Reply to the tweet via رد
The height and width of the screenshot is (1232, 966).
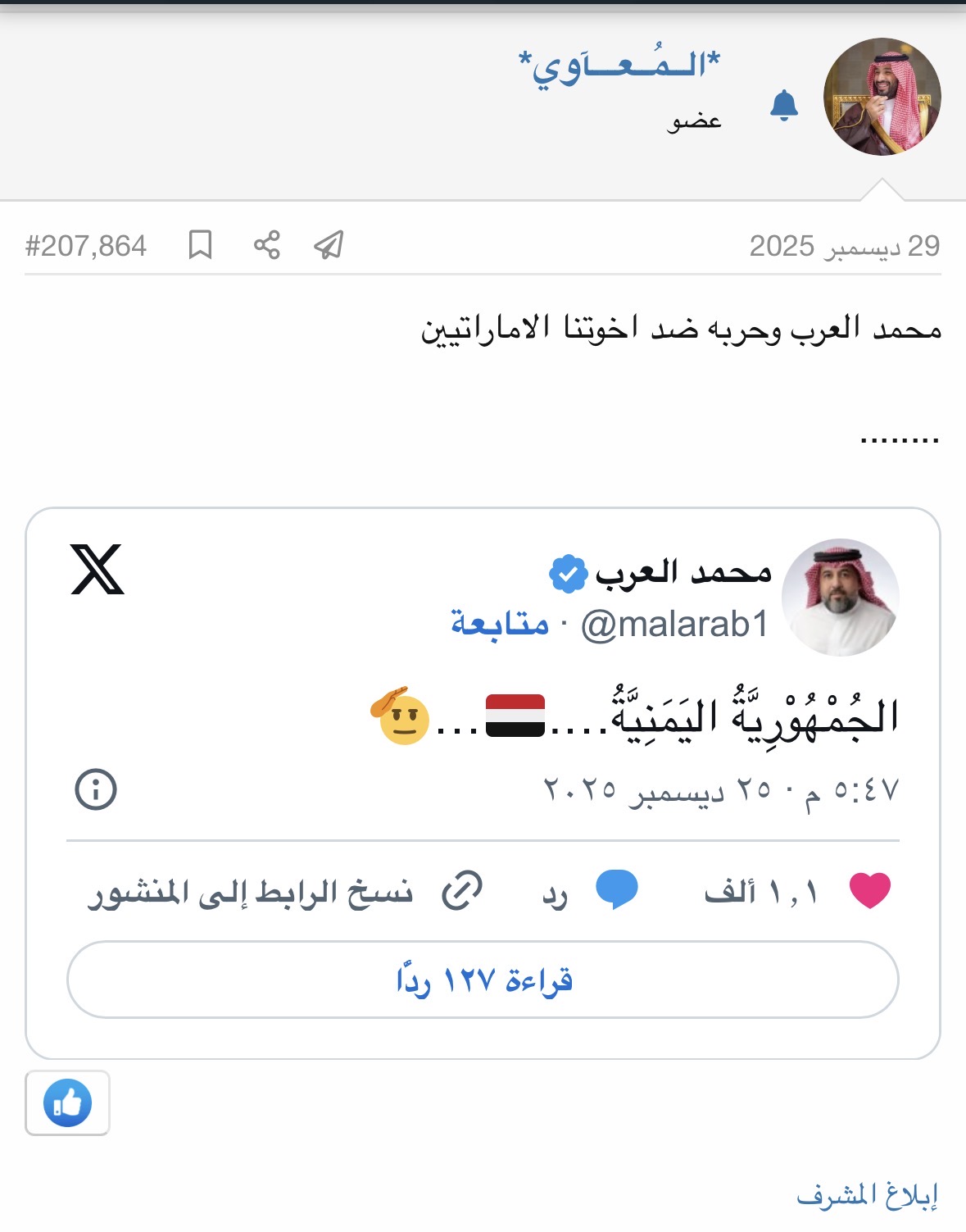(x=590, y=891)
